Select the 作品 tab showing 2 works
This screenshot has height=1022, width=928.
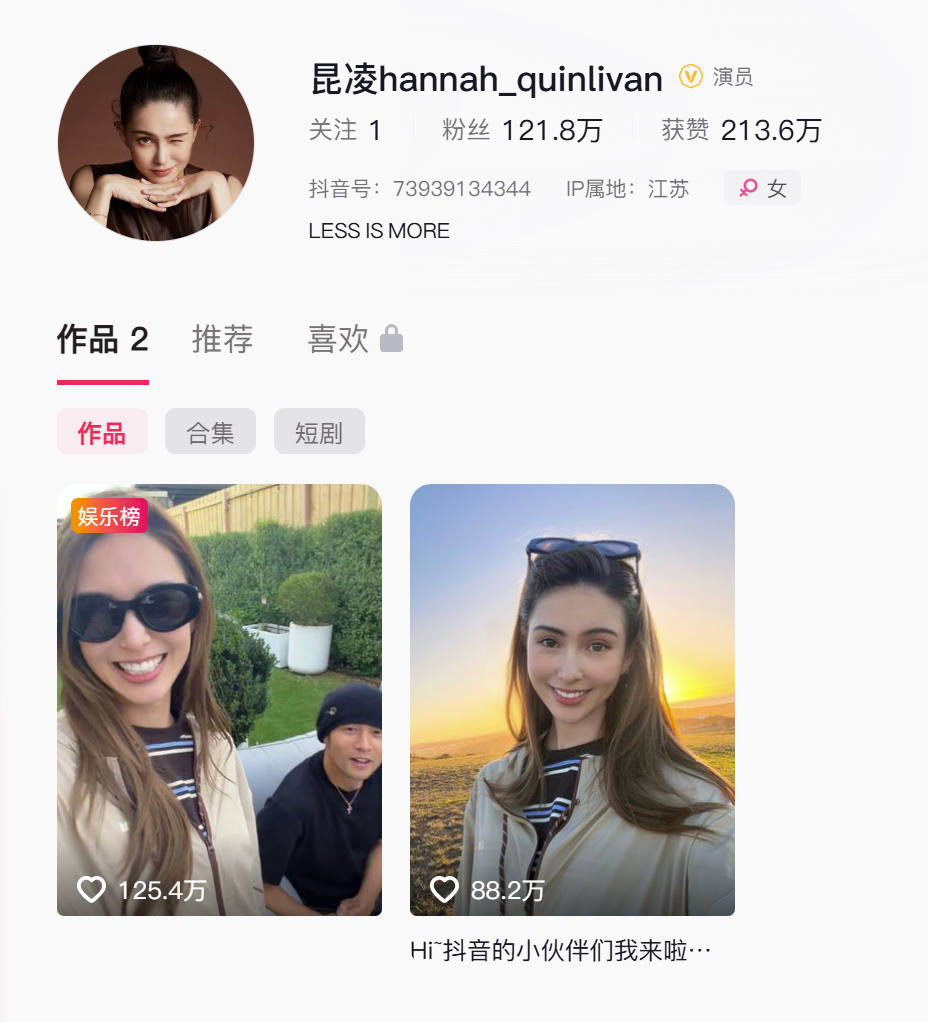[102, 340]
